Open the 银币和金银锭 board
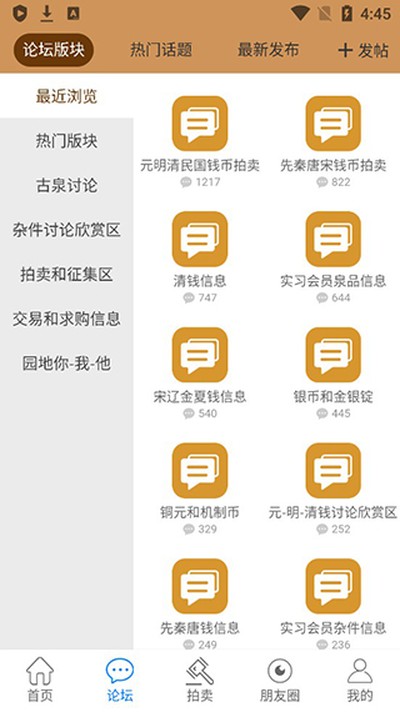Viewport: 400px width, 712px height. pos(333,373)
